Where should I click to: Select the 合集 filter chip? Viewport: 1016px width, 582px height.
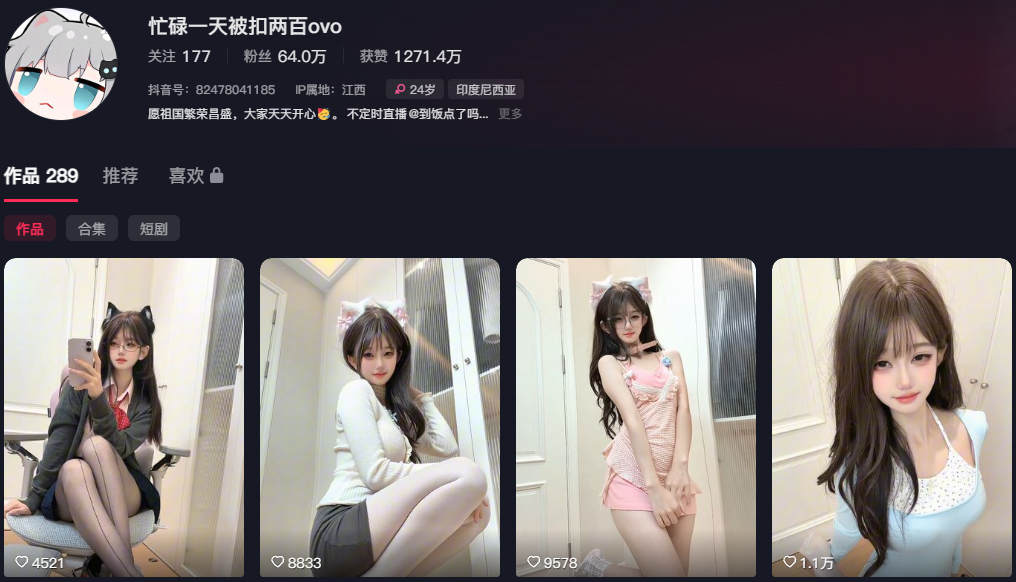(x=92, y=229)
